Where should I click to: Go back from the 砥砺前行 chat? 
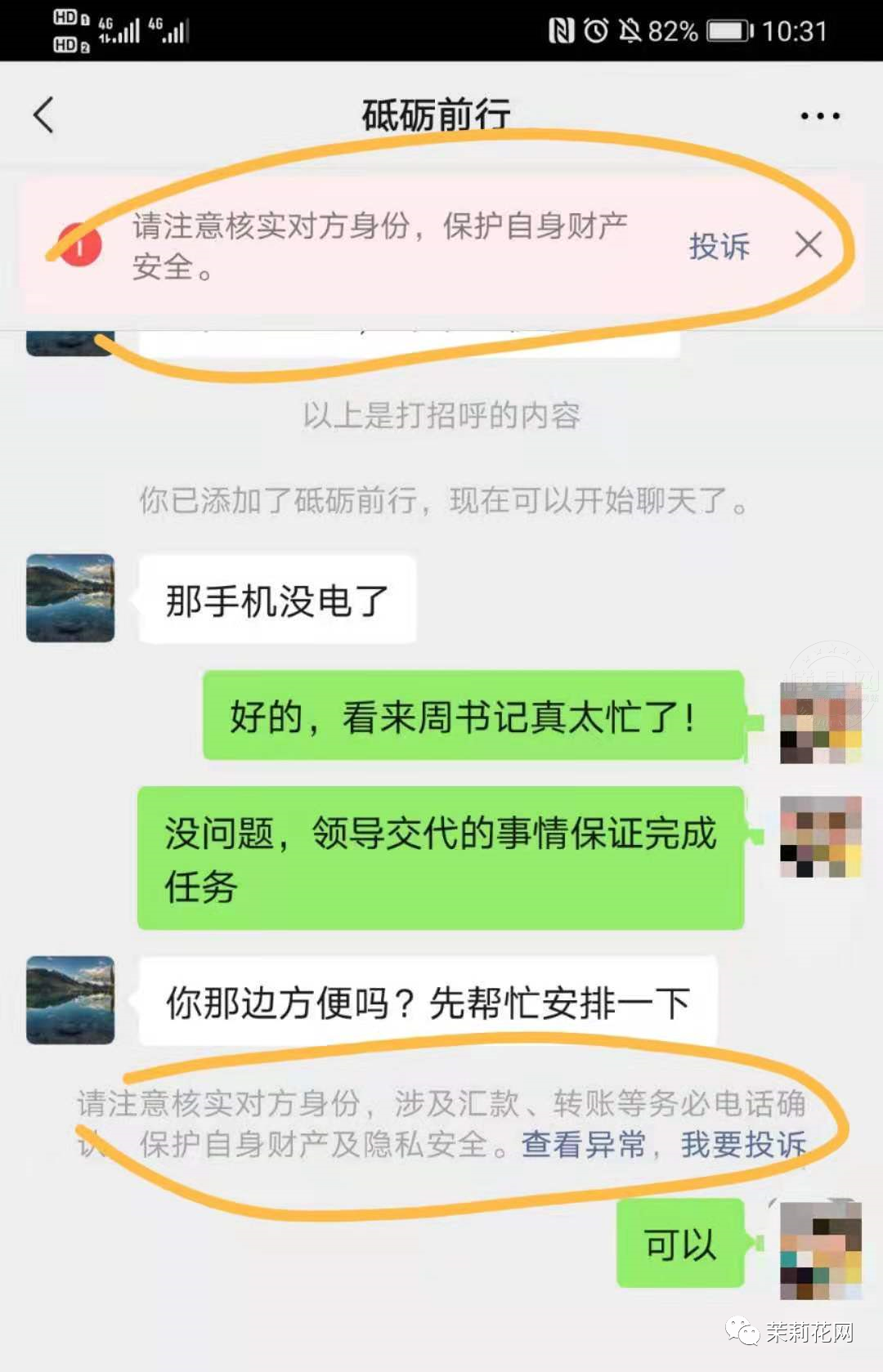coord(44,115)
